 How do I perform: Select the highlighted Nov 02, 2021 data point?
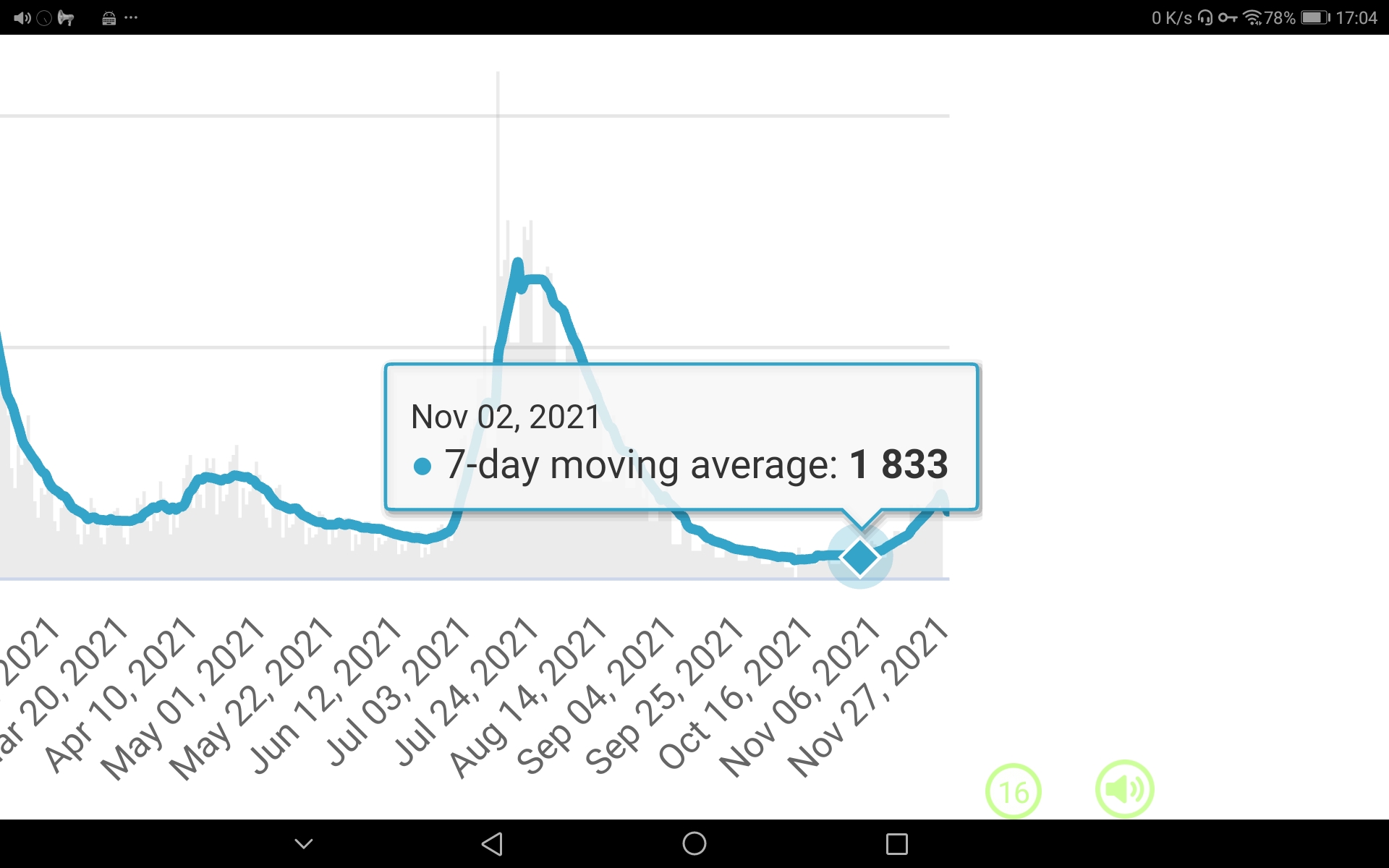(860, 557)
